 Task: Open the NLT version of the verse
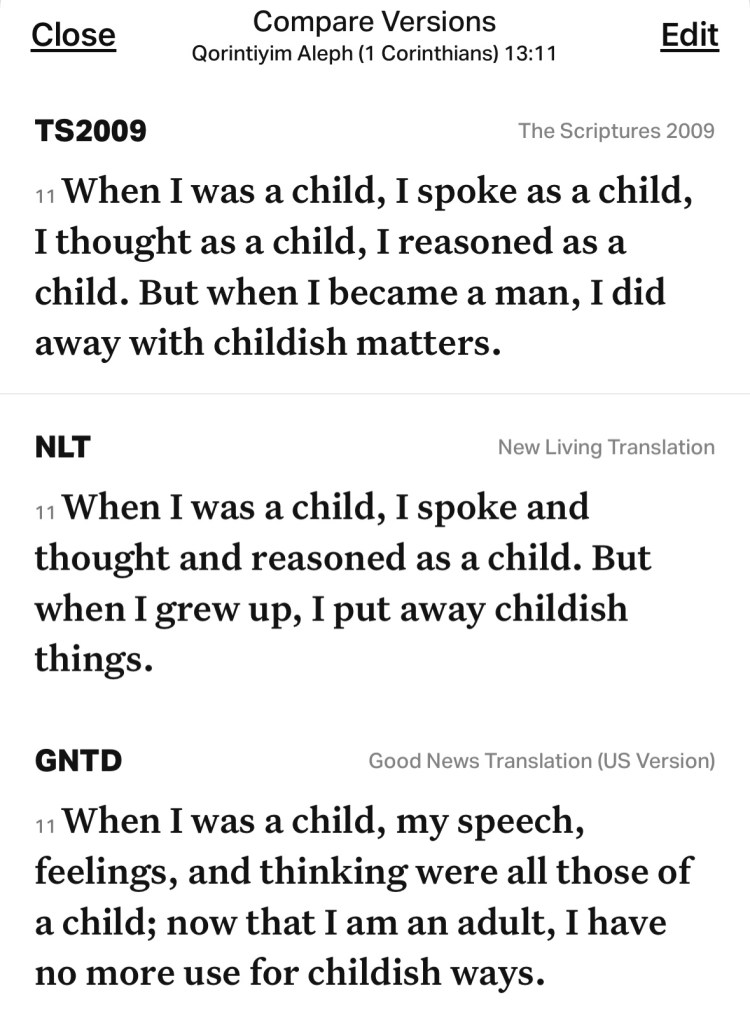pyautogui.click(x=62, y=447)
